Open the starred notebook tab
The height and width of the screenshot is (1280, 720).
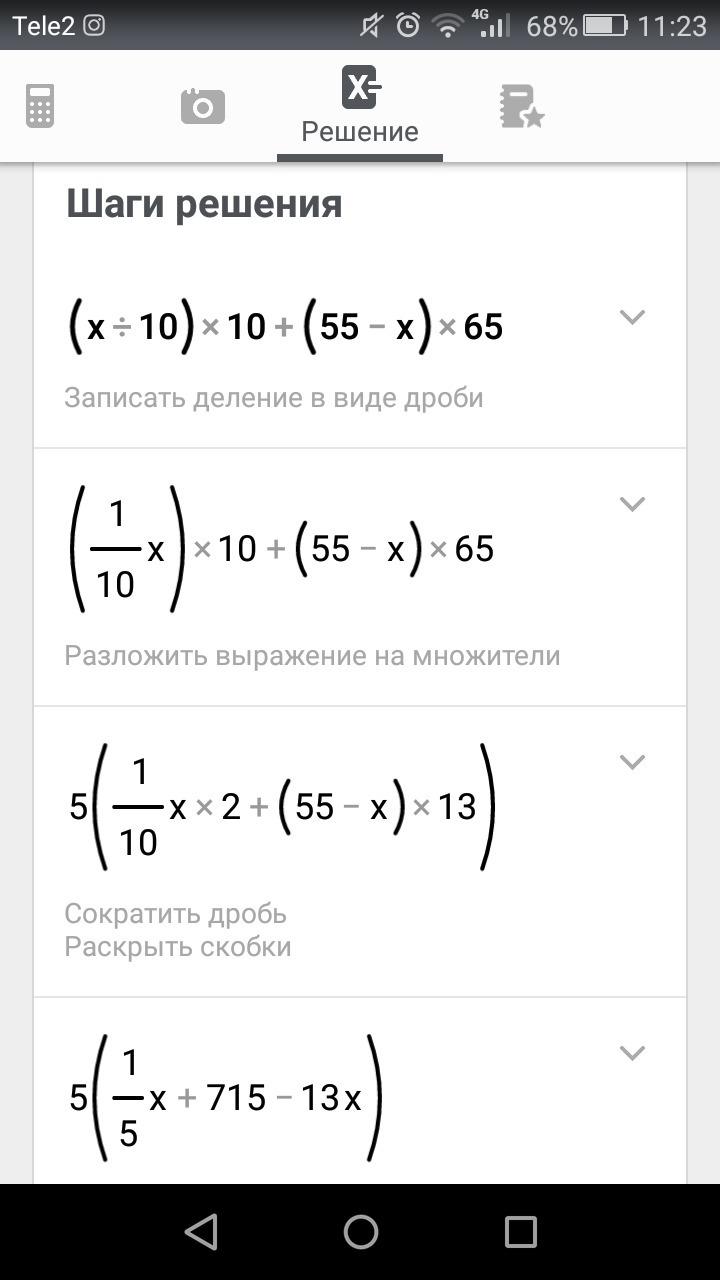click(521, 106)
